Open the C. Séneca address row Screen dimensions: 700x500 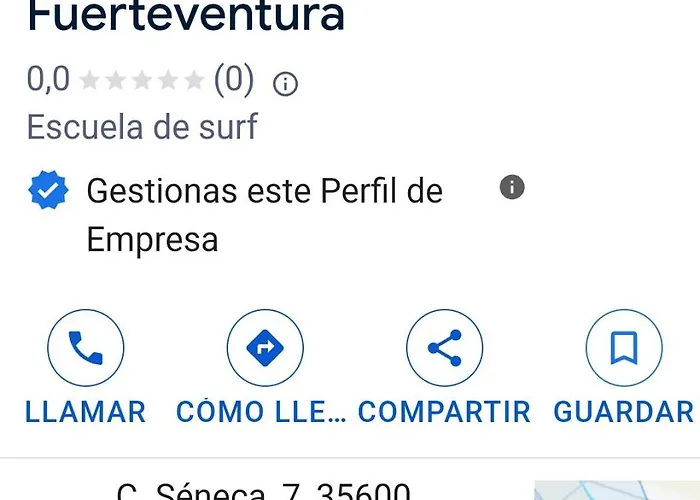tap(264, 491)
